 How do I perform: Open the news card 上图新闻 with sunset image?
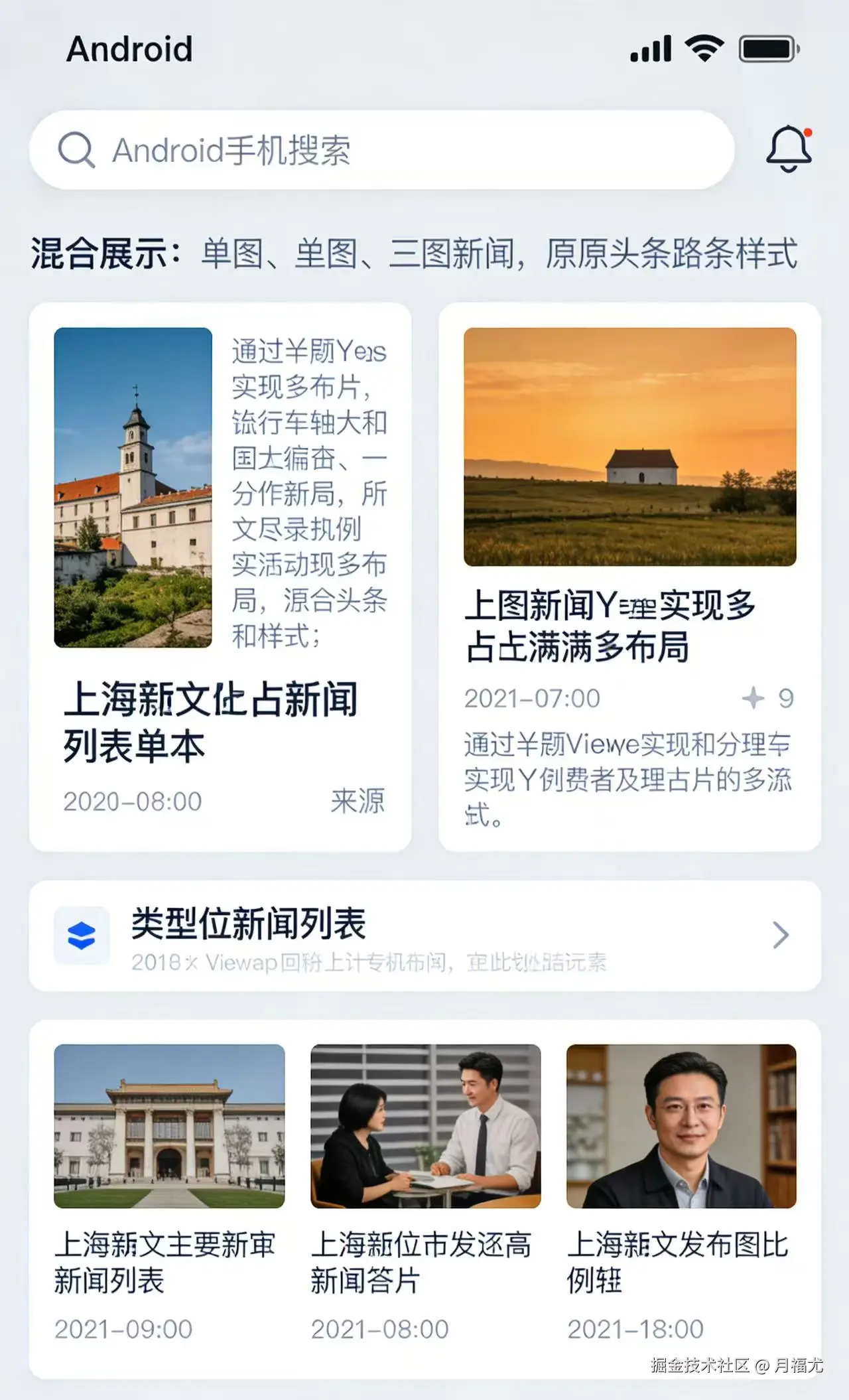(x=630, y=577)
